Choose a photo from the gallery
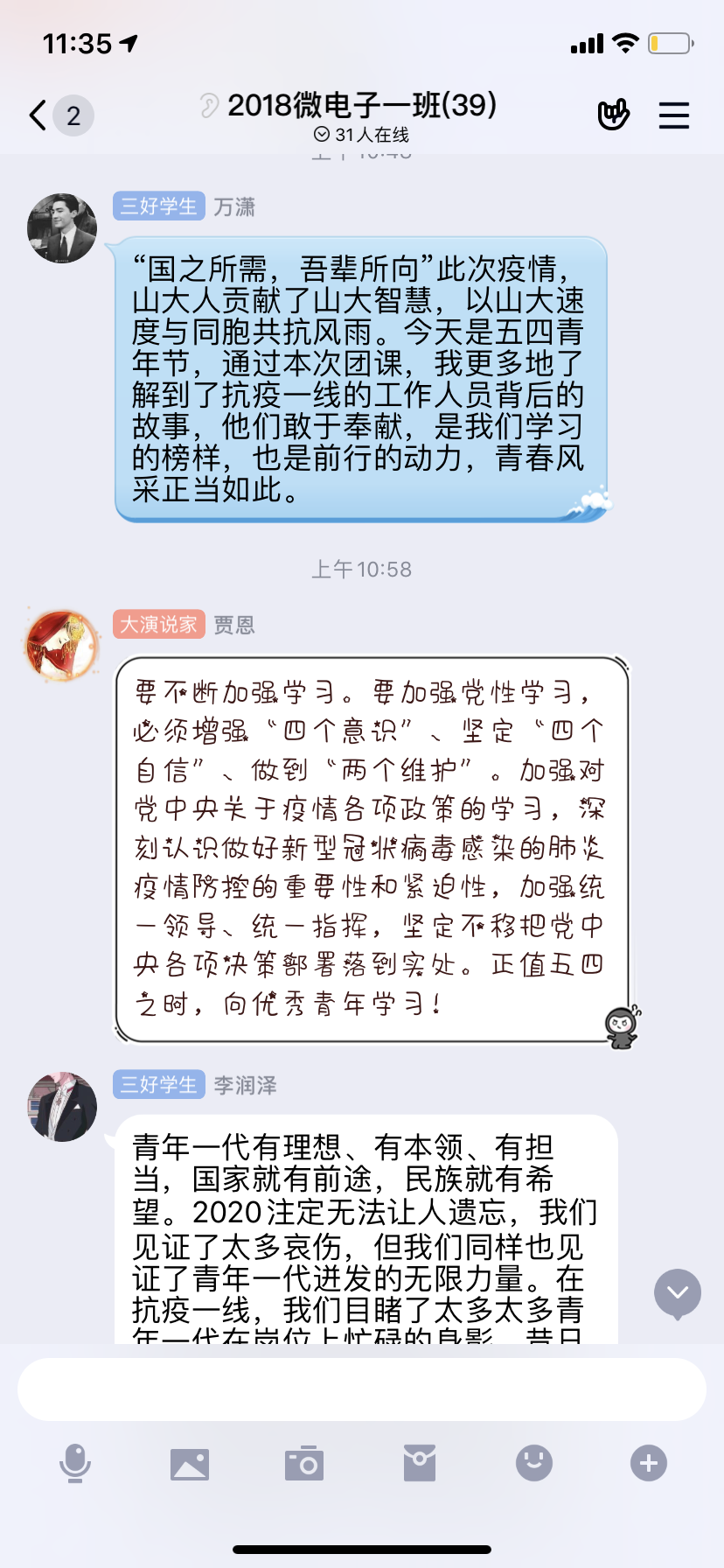This screenshot has width=724, height=1568. coord(190,1463)
